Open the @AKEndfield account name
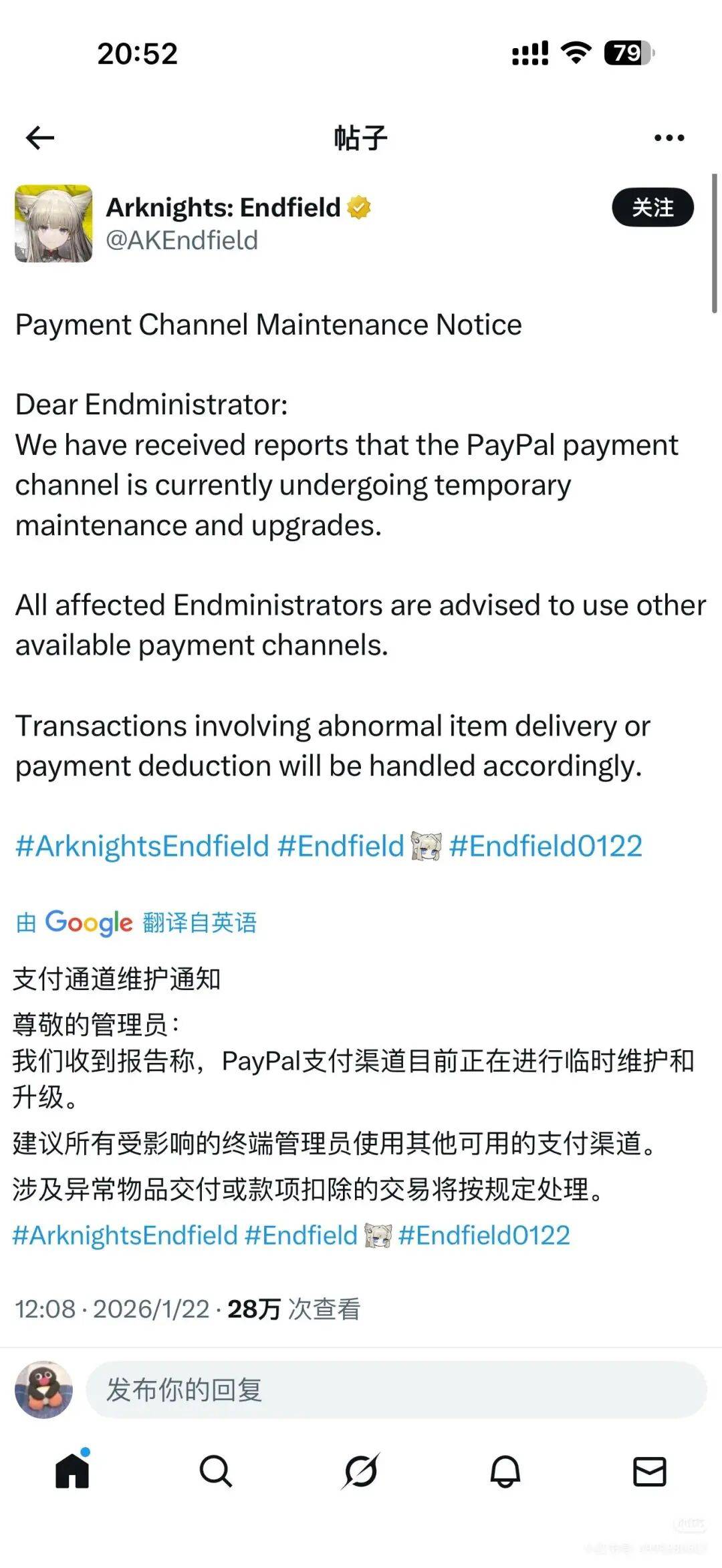This screenshot has height=1568, width=722. [x=182, y=241]
